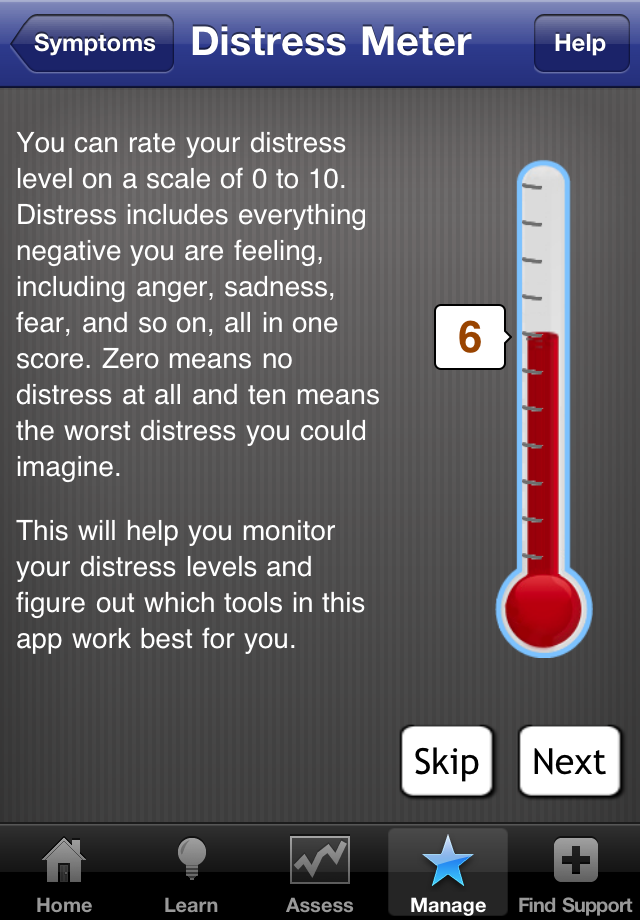
Task: Go back to Symptoms
Action: 92,43
